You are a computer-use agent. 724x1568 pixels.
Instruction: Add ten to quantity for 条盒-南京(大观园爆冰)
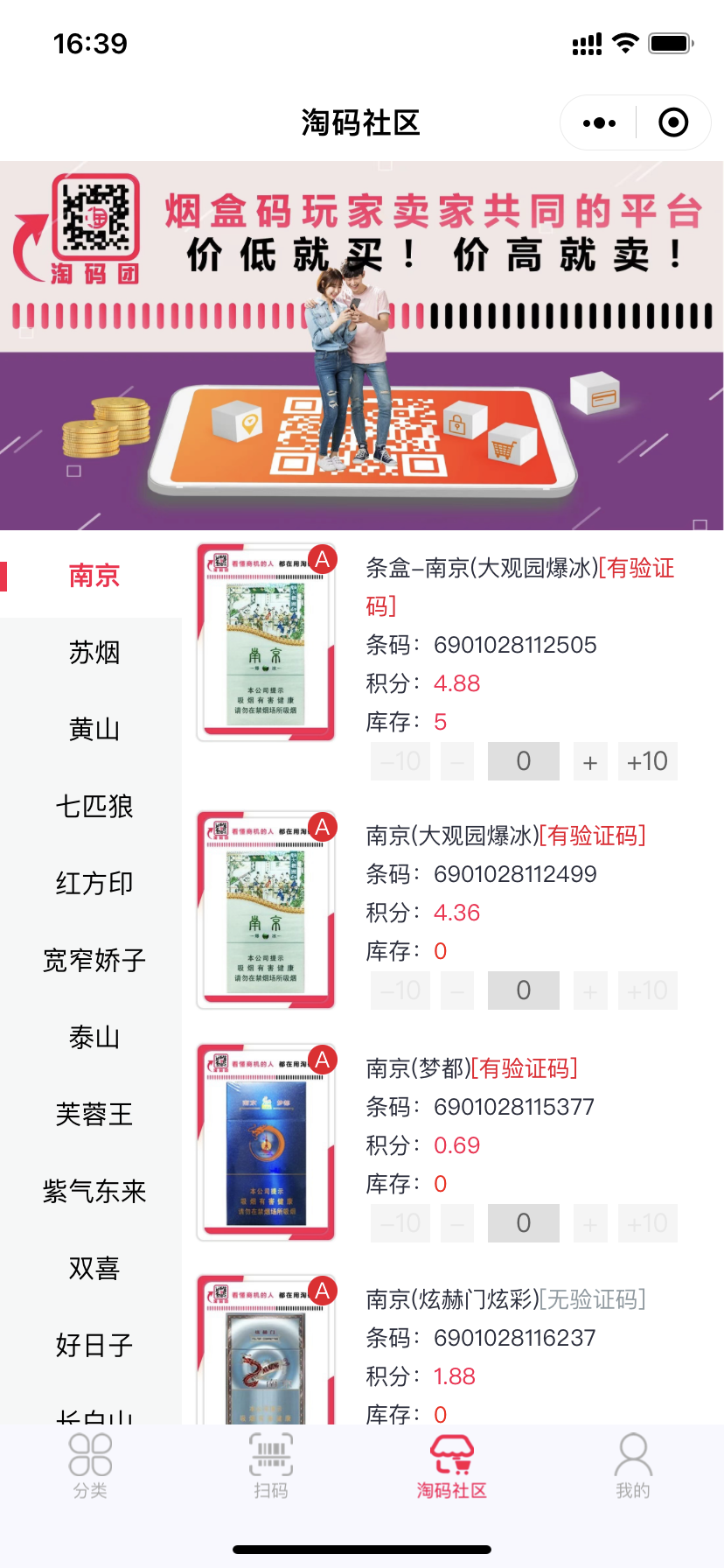coord(647,762)
